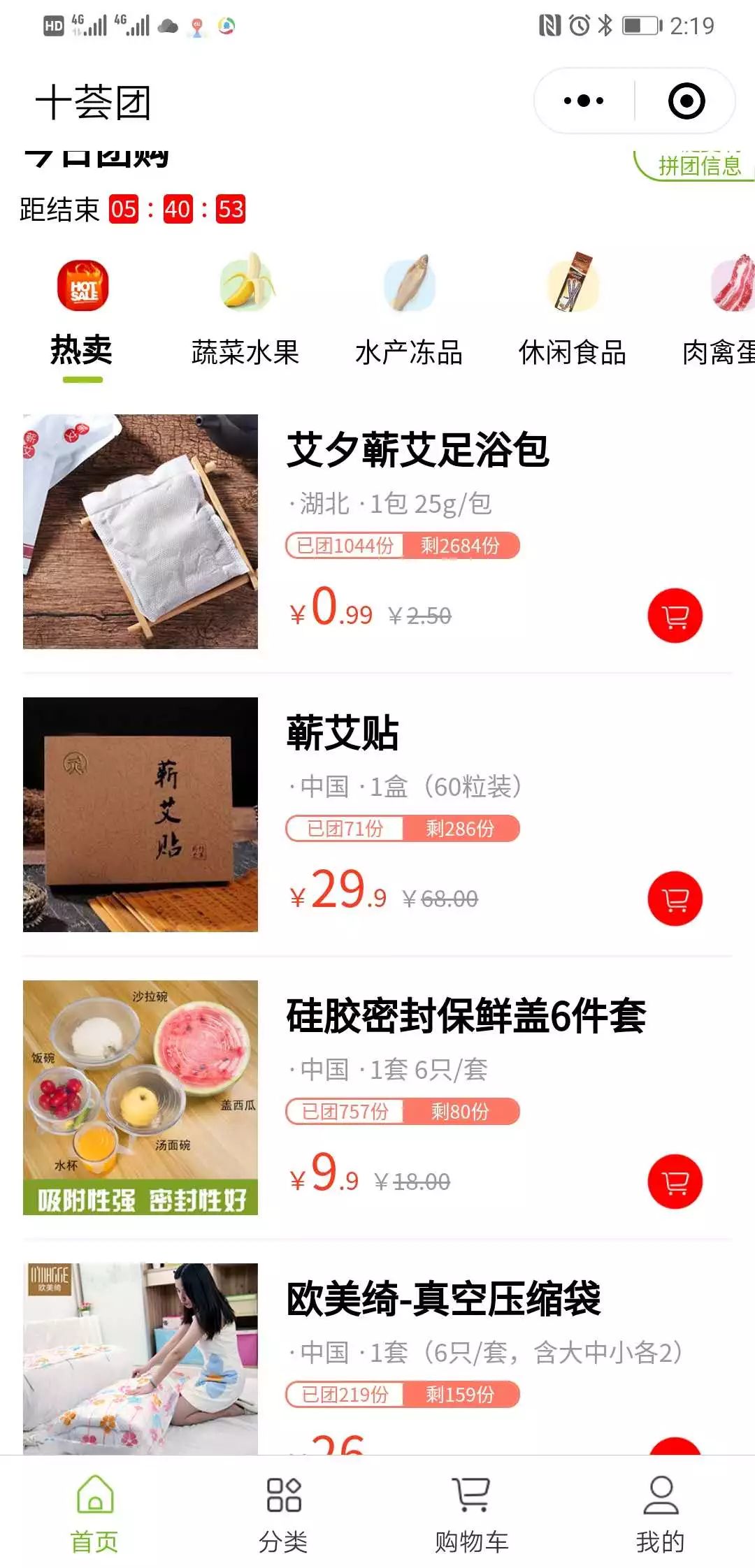This screenshot has height=1568, width=755.
Task: Add 蕲艾贴 to the cart
Action: tap(675, 899)
